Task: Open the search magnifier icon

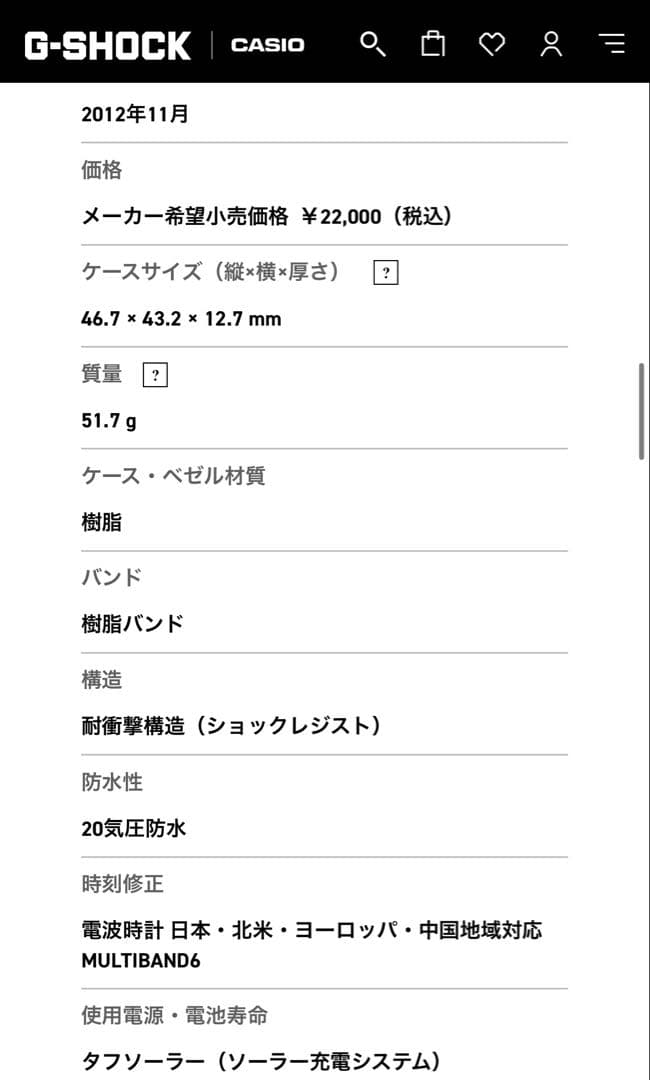Action: (373, 44)
